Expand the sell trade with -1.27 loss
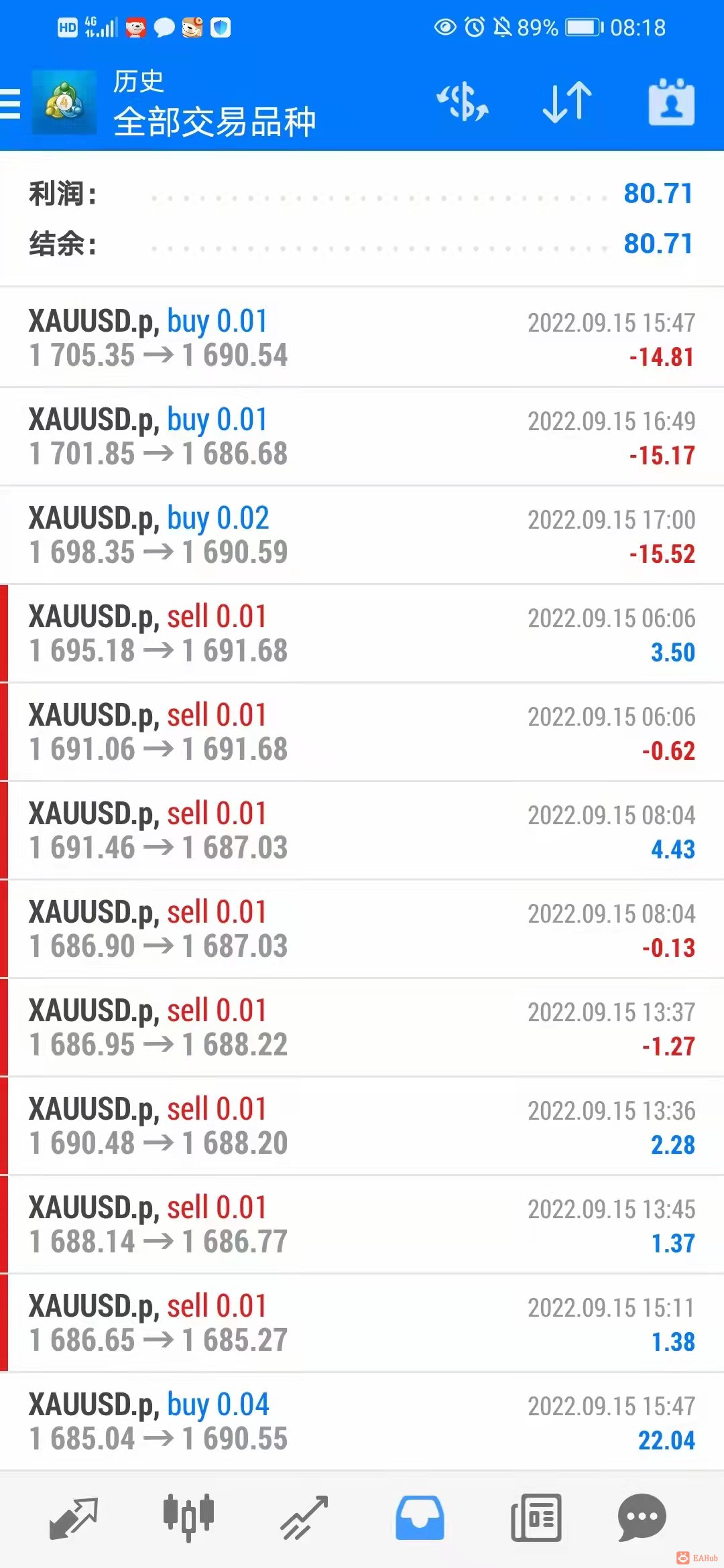This screenshot has height=1568, width=724. (x=362, y=1028)
